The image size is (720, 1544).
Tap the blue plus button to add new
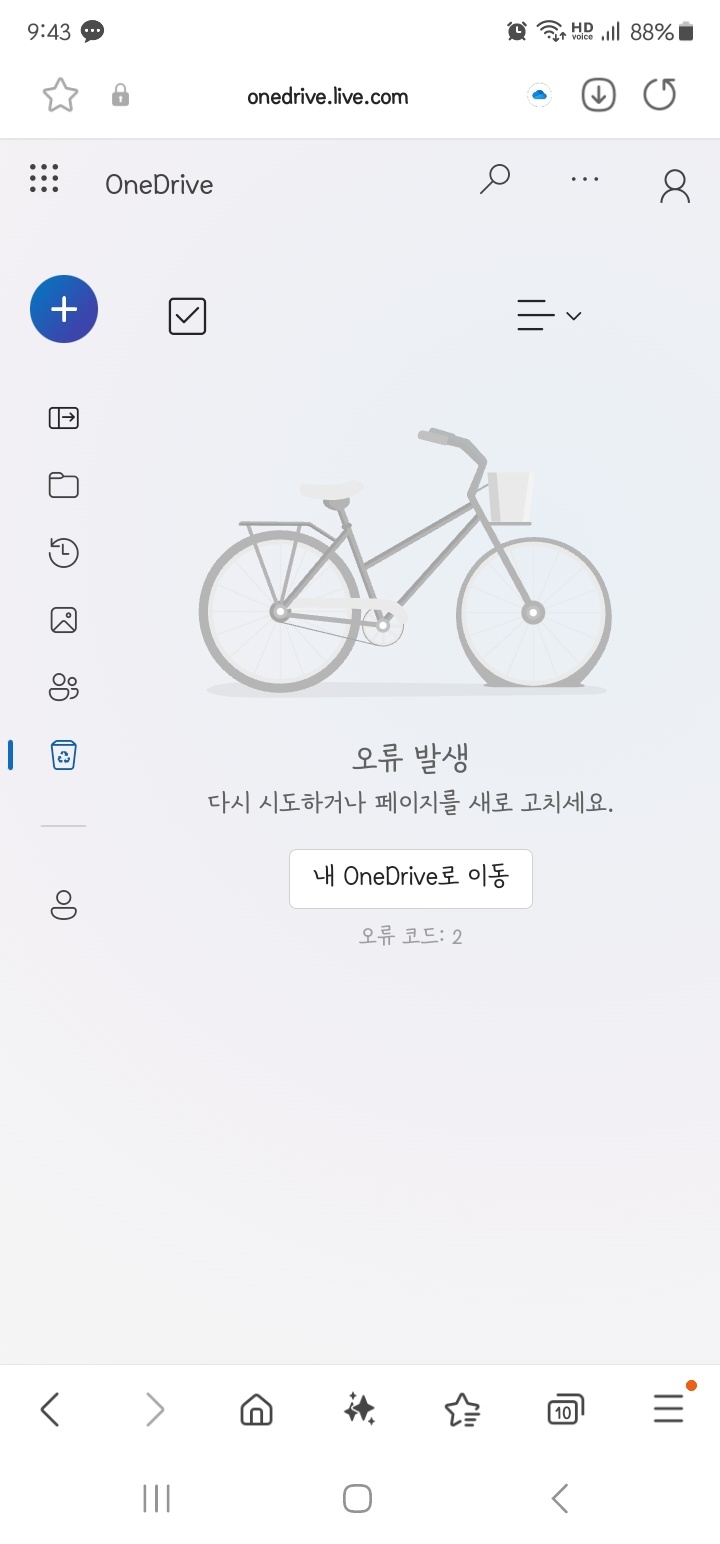(x=64, y=309)
